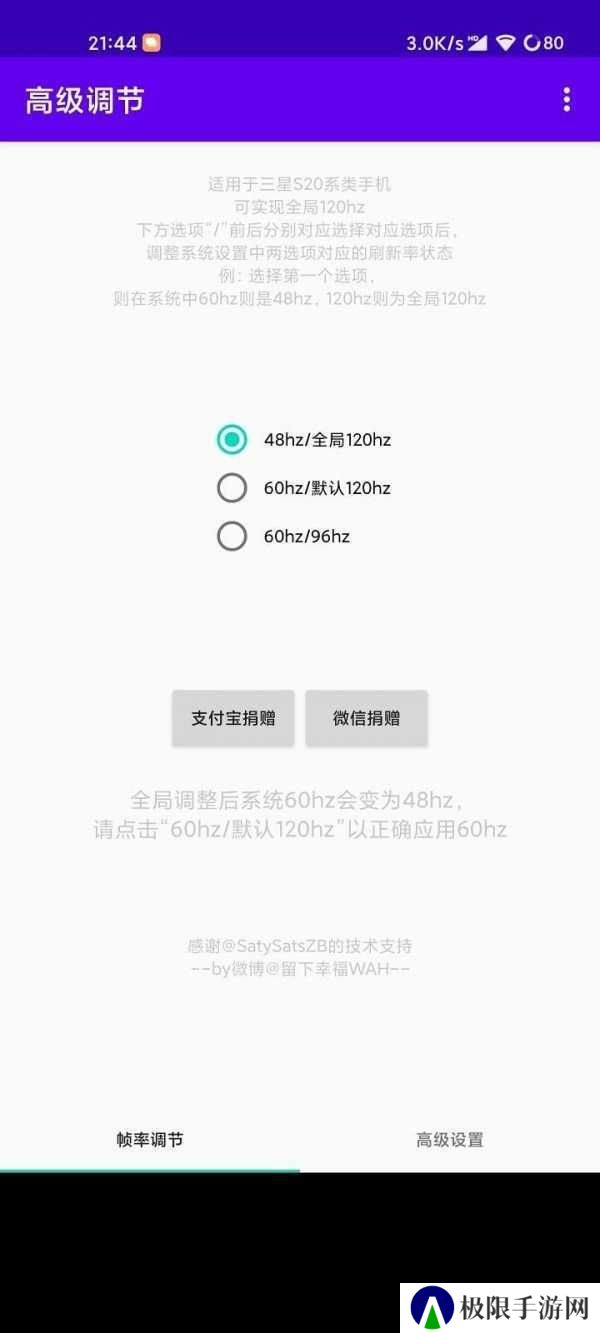Tap the 支付宝捐赠 donate button

point(233,718)
